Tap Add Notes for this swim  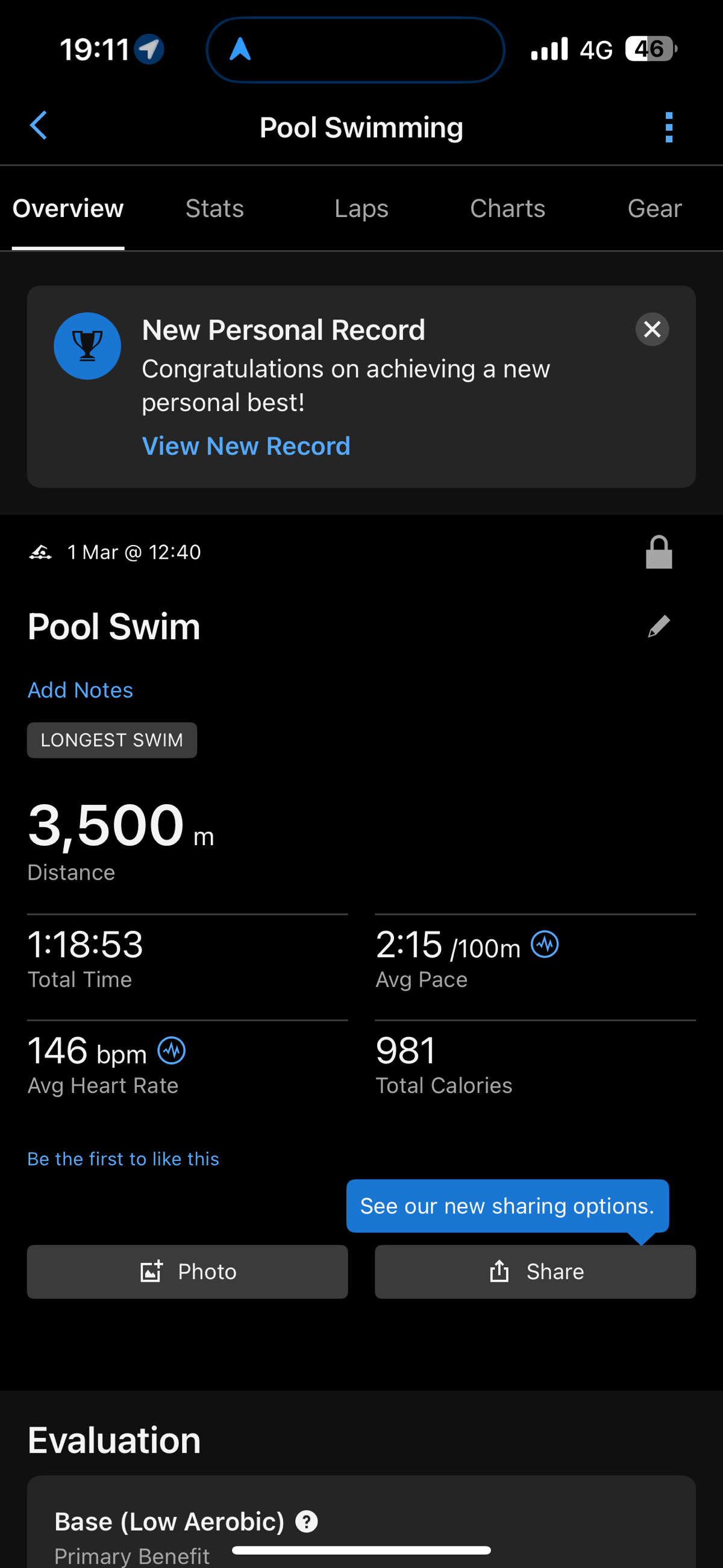coord(80,690)
